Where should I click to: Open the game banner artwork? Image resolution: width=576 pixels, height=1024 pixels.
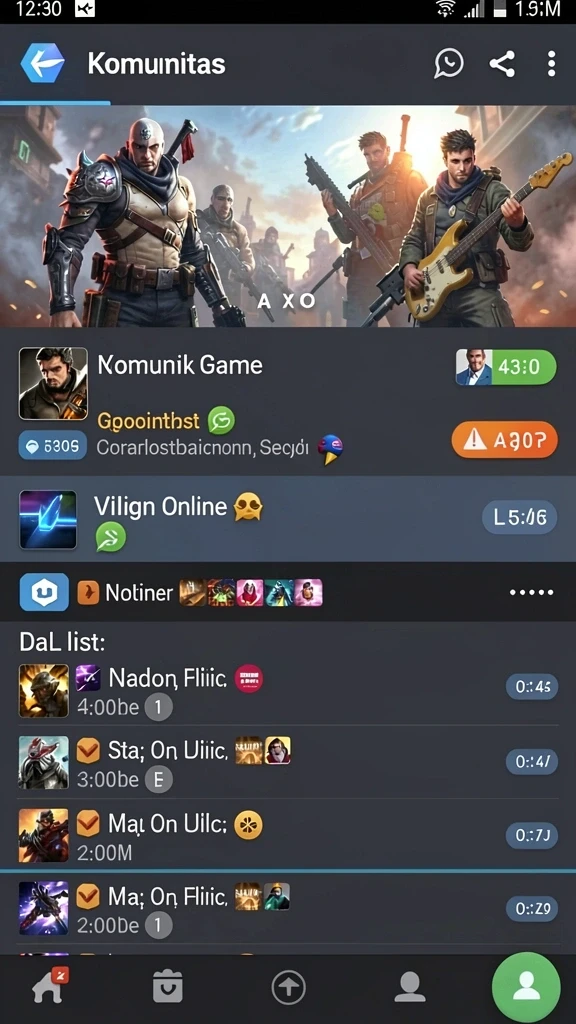[x=288, y=216]
